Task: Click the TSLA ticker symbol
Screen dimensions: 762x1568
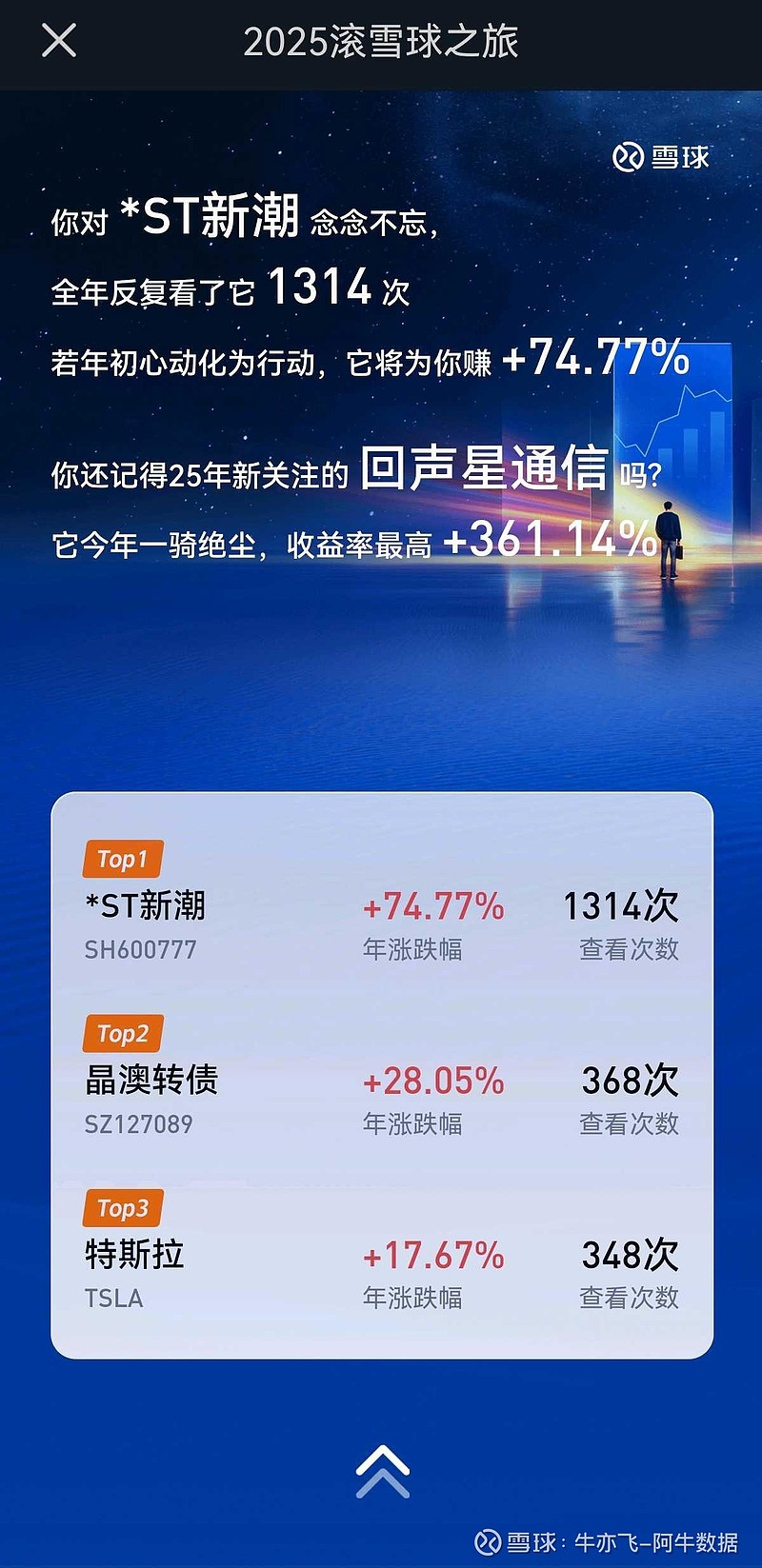Action: (113, 1298)
